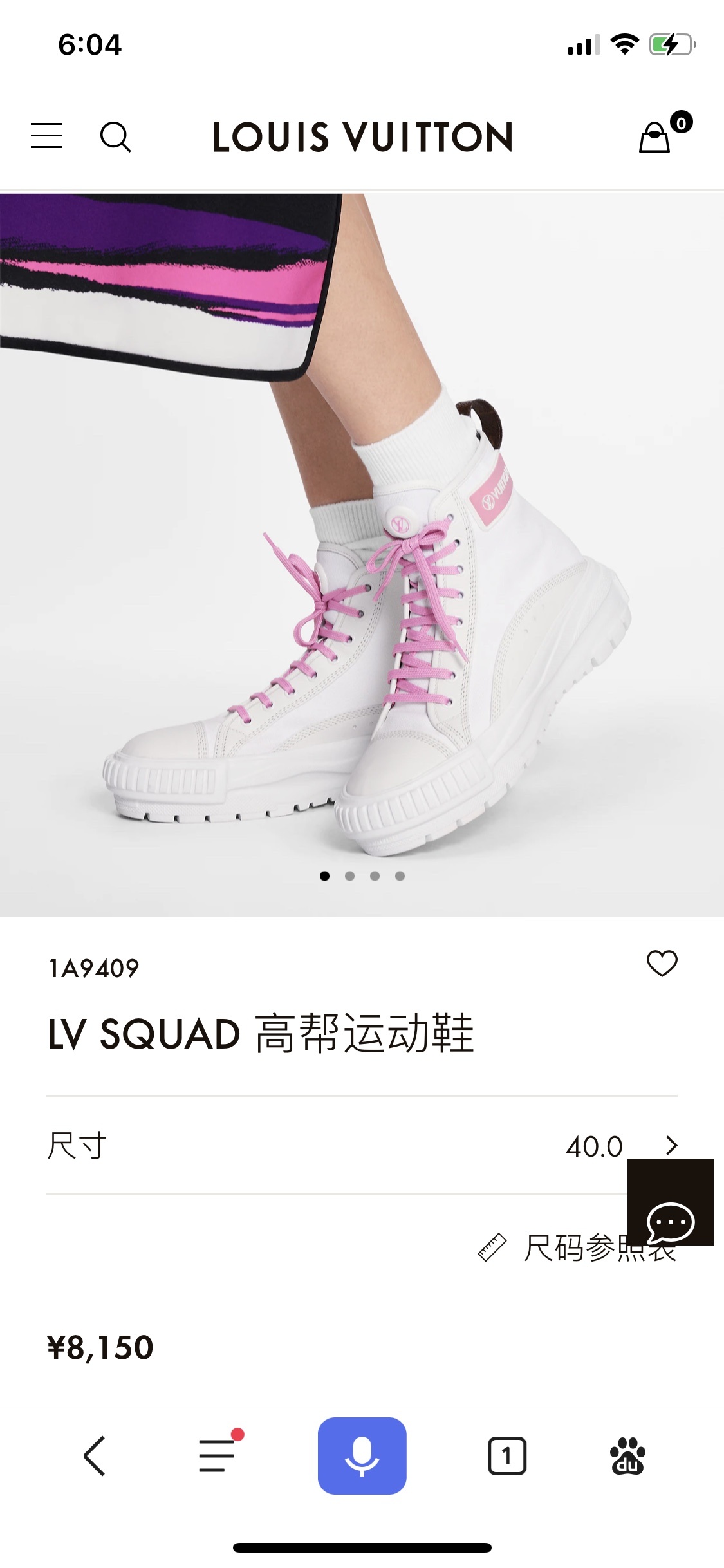Go to Baidu home paw icon
724x1568 pixels.
(x=627, y=1456)
